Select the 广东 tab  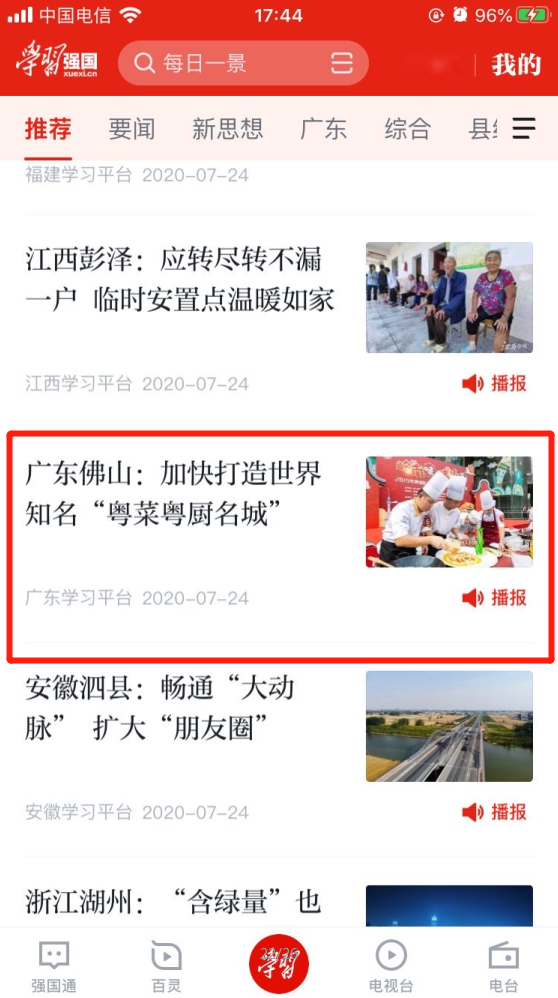click(323, 129)
